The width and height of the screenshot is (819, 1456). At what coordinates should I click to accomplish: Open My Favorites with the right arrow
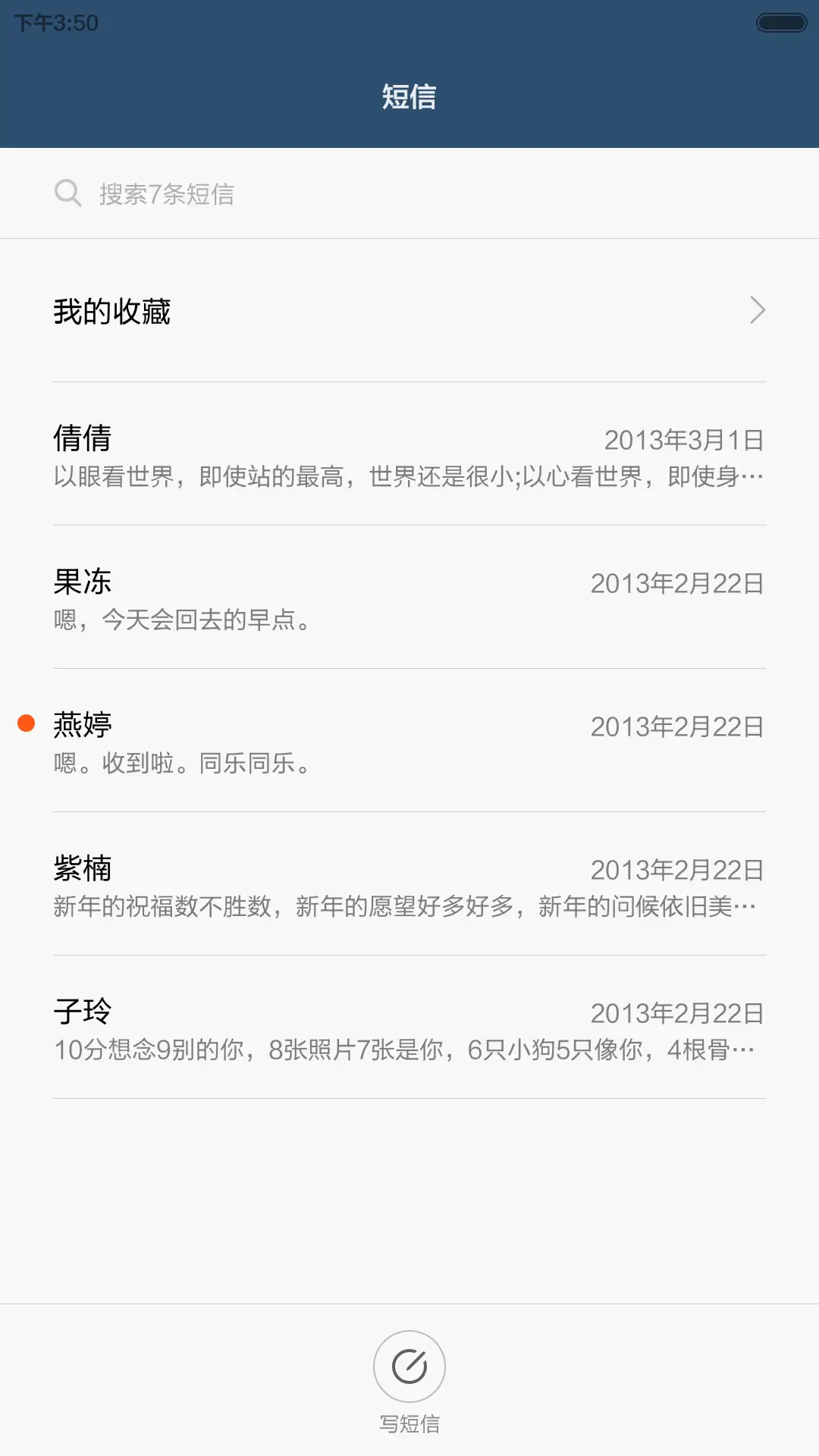tap(758, 311)
